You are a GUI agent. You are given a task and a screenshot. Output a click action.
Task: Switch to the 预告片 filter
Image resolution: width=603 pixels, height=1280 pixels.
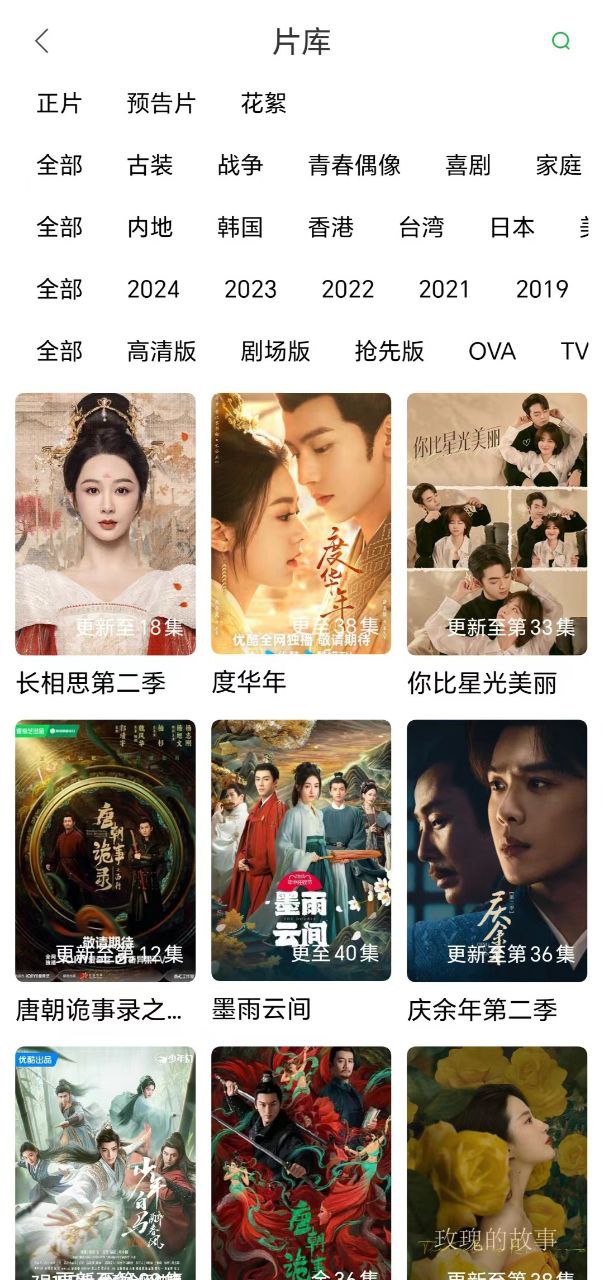pyautogui.click(x=161, y=103)
